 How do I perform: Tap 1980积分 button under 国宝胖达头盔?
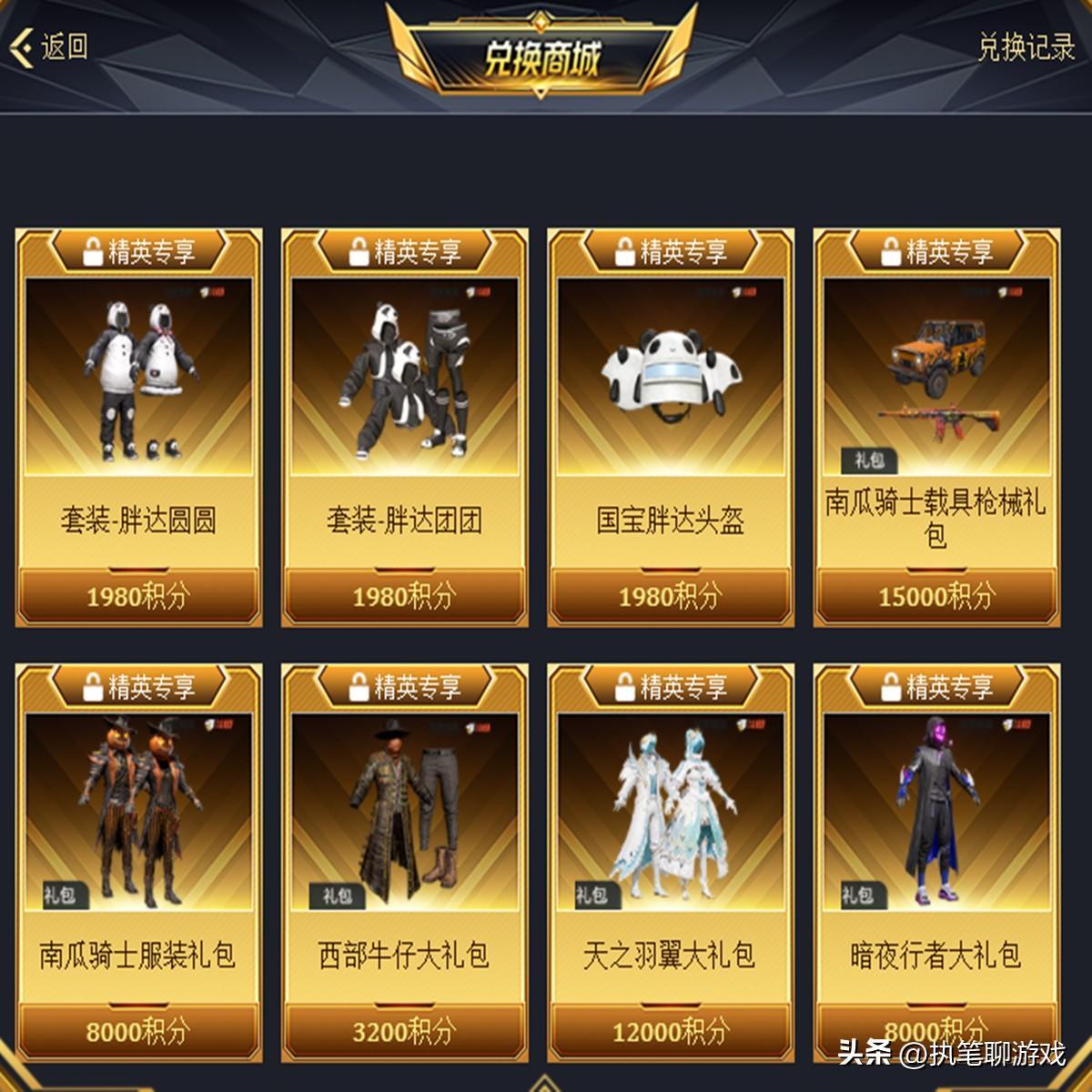tap(671, 596)
